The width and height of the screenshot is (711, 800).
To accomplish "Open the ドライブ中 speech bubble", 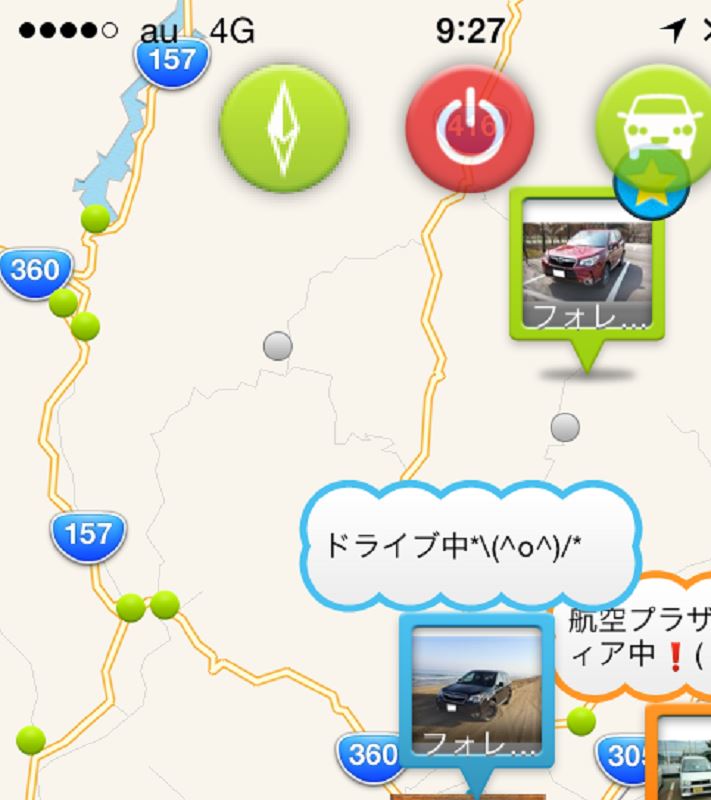I will tap(470, 546).
